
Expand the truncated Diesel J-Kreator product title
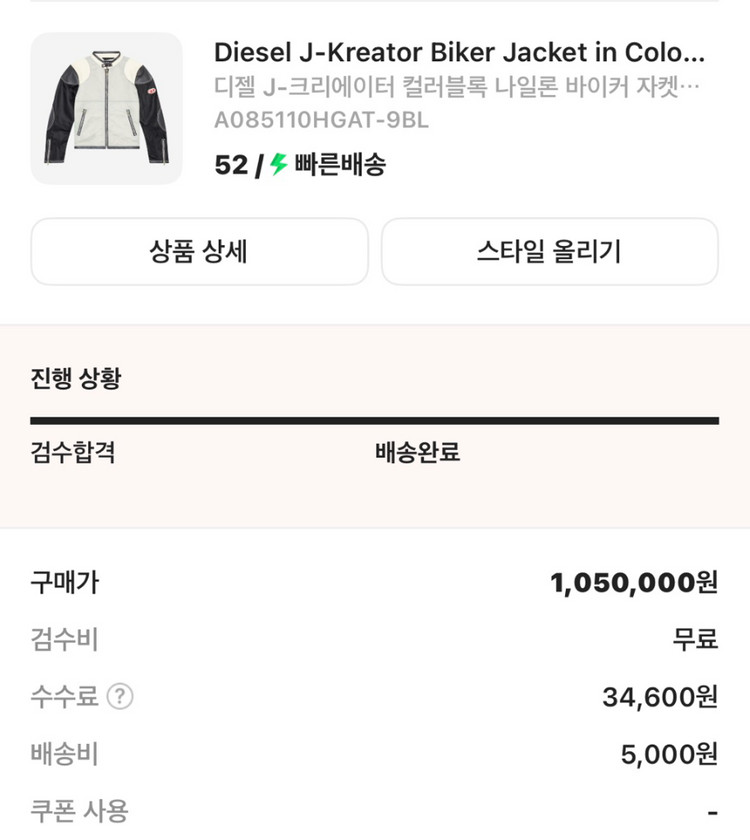click(x=460, y=52)
